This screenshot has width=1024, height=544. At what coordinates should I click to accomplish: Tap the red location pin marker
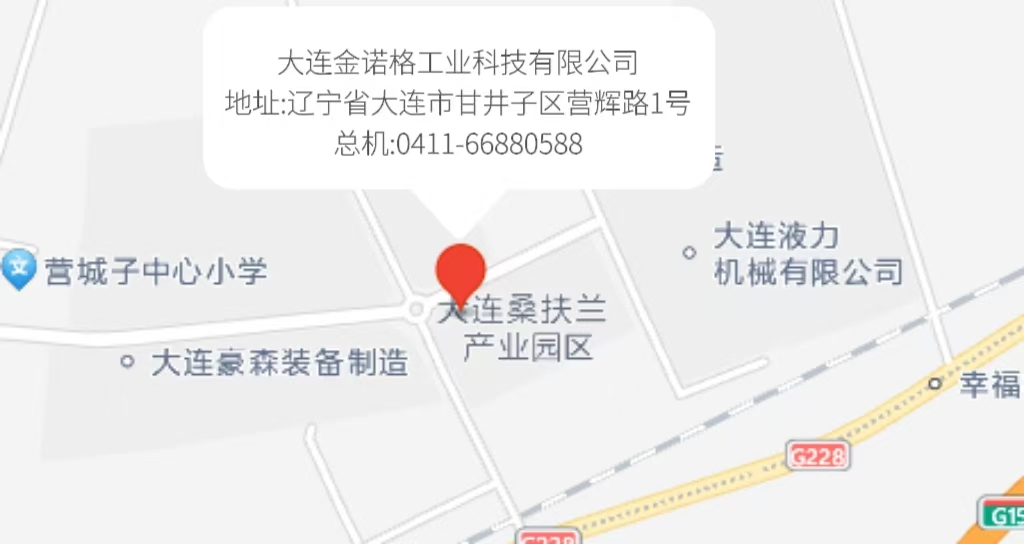[x=461, y=272]
